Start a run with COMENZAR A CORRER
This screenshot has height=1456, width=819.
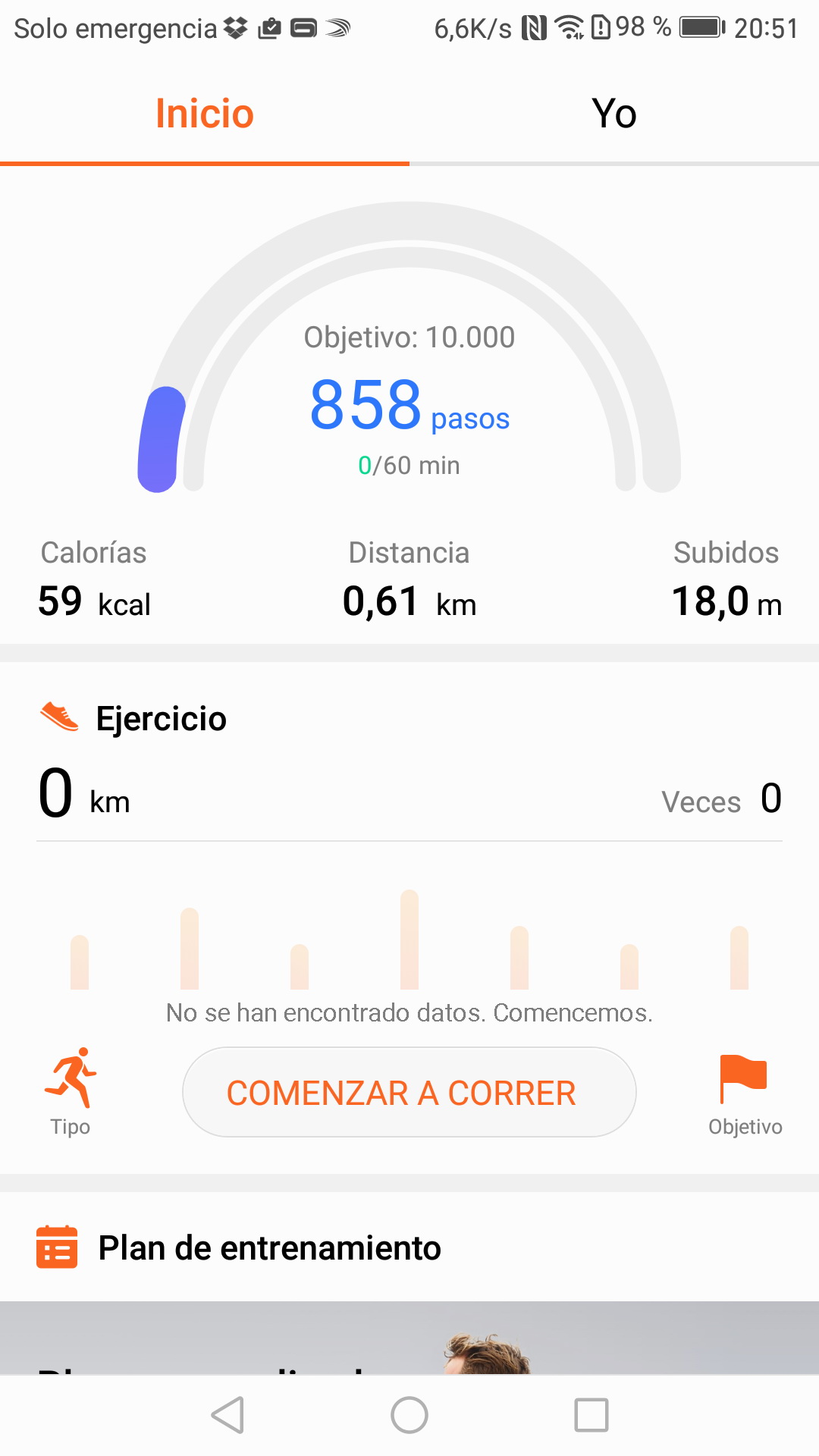tap(409, 1092)
